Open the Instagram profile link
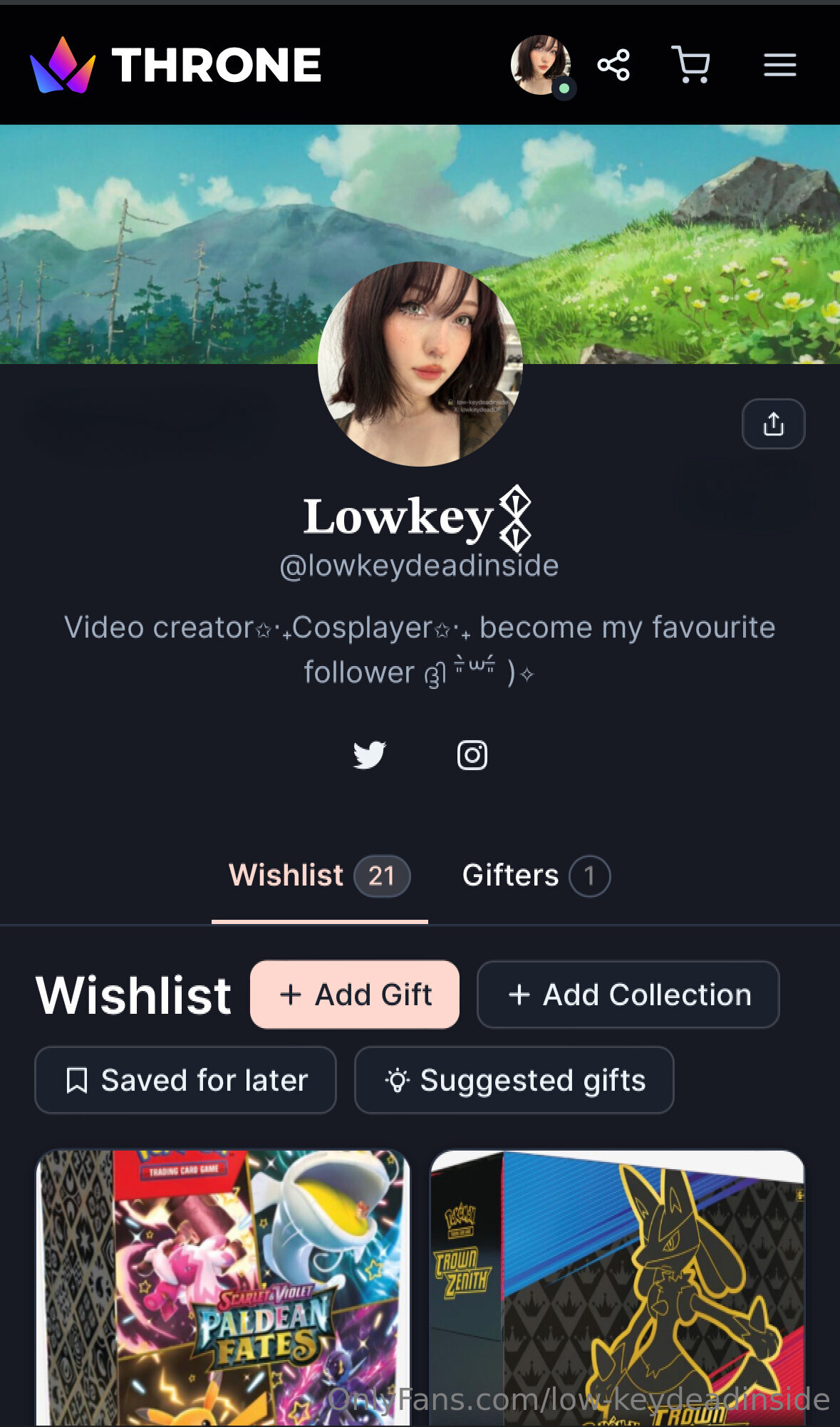Screen dimensions: 840x1427 [x=472, y=755]
